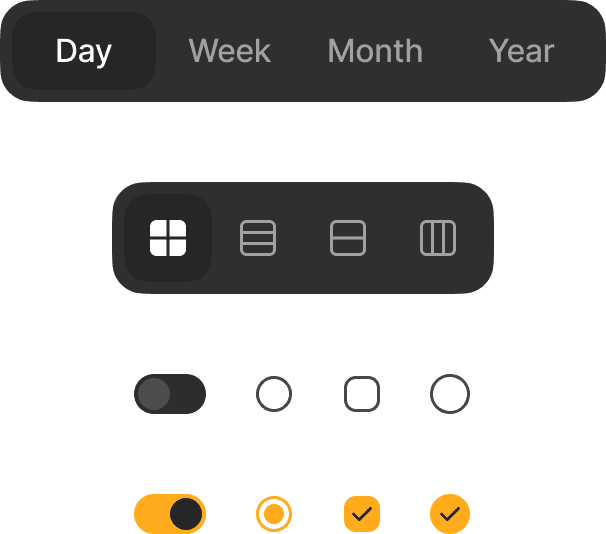The height and width of the screenshot is (534, 606).
Task: Tap the selected orange radio button
Action: (274, 514)
